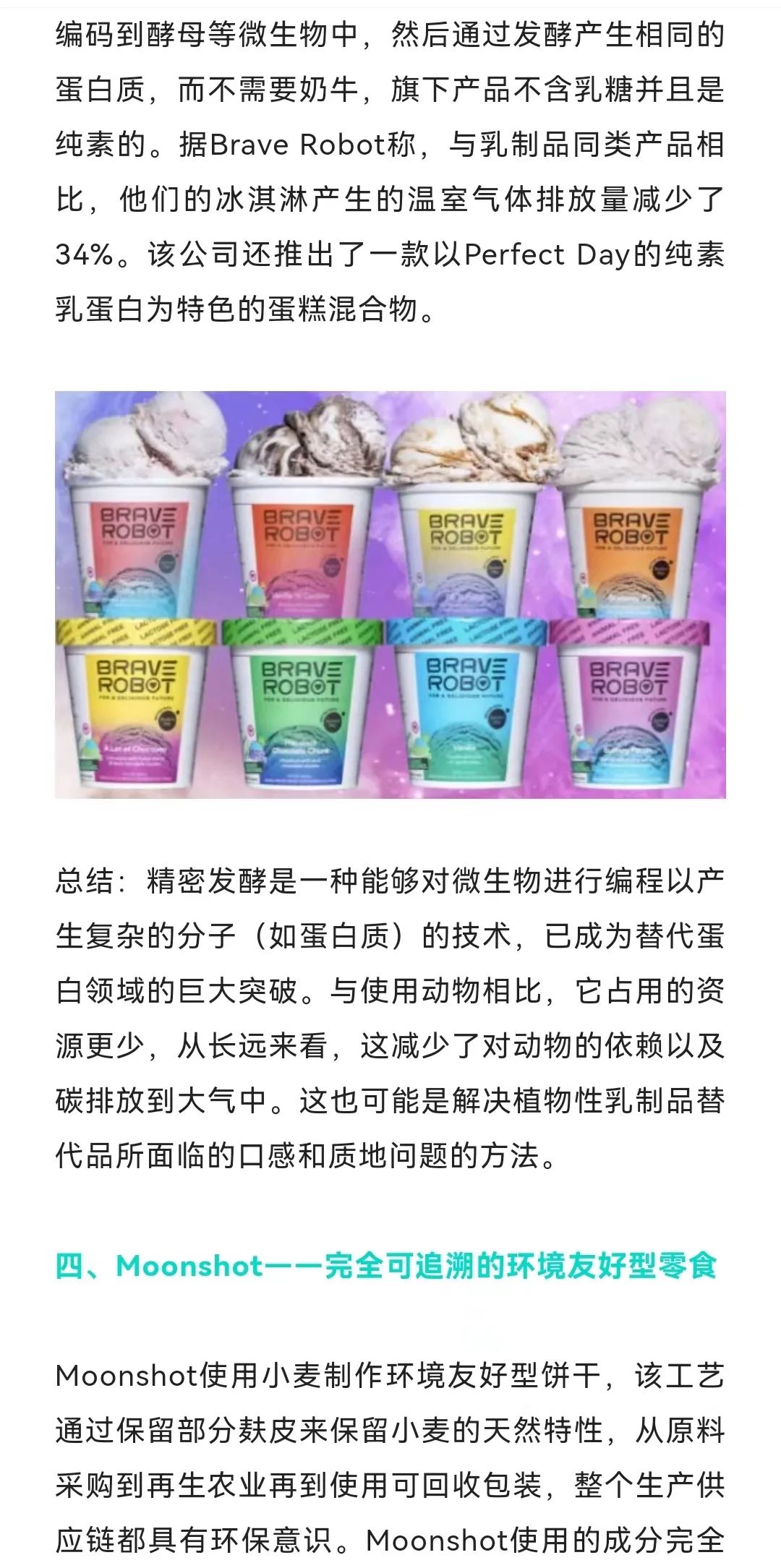
Task: Open the Brave Robot ice cream image
Action: [x=390, y=594]
